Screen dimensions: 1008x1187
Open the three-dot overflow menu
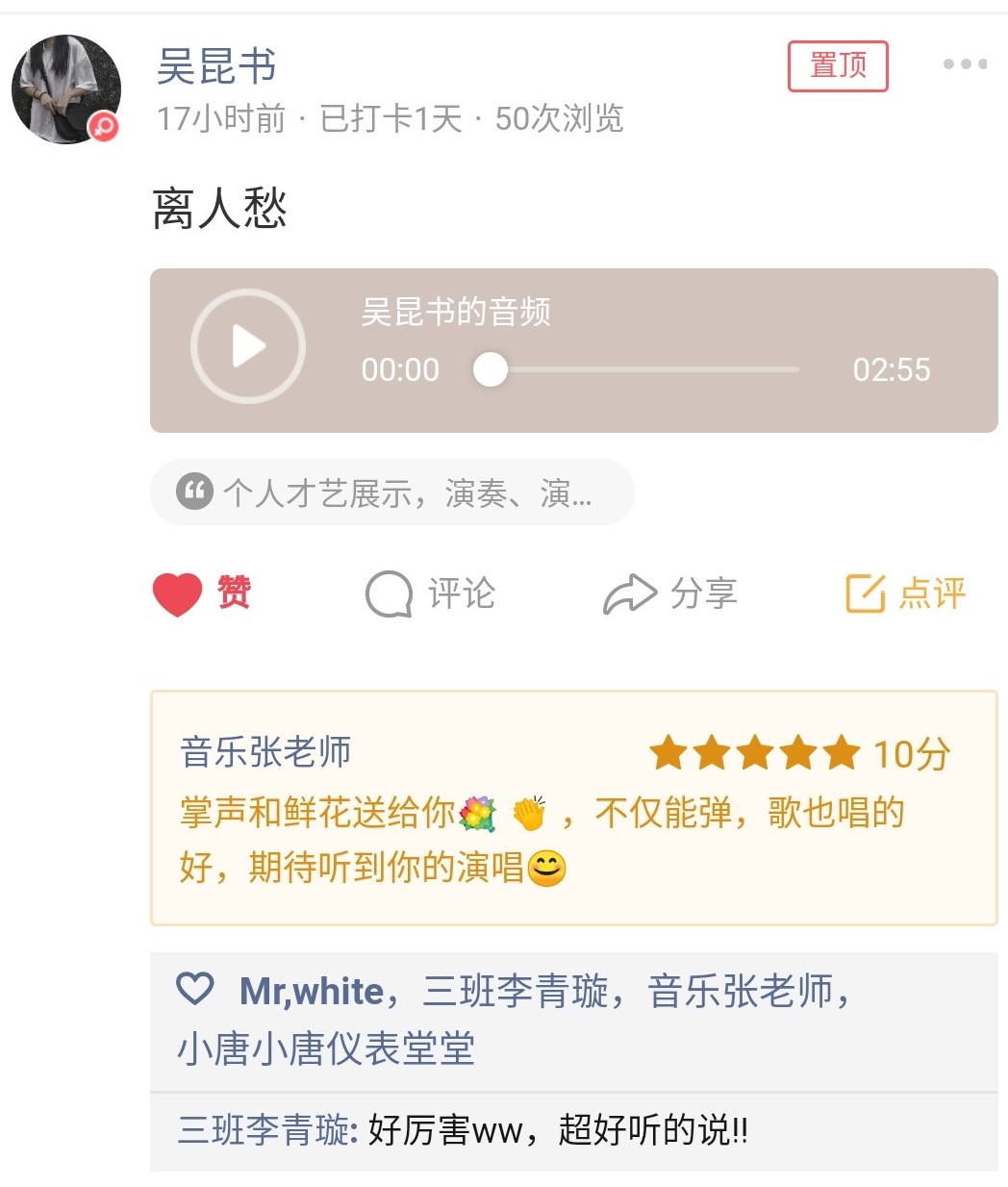[964, 64]
